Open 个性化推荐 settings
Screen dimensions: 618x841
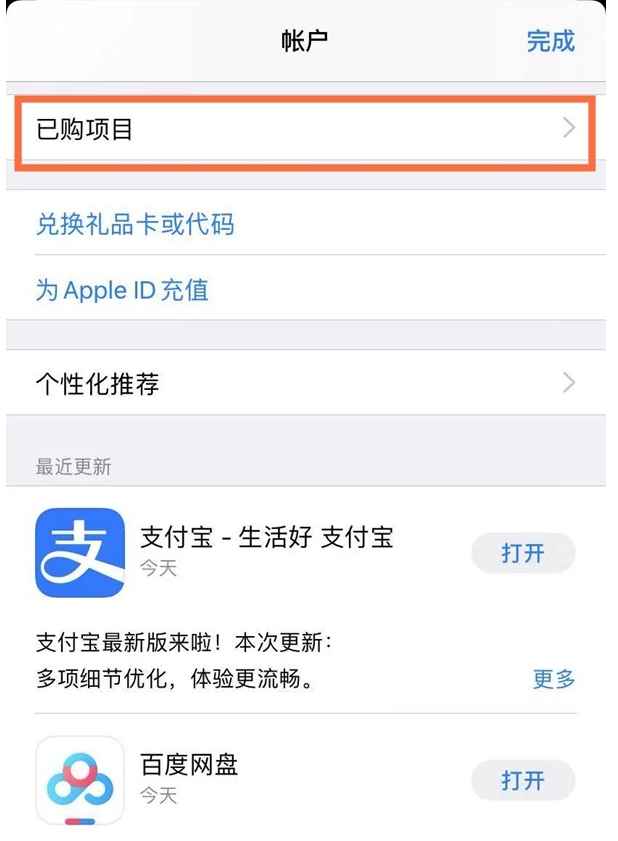coord(305,384)
